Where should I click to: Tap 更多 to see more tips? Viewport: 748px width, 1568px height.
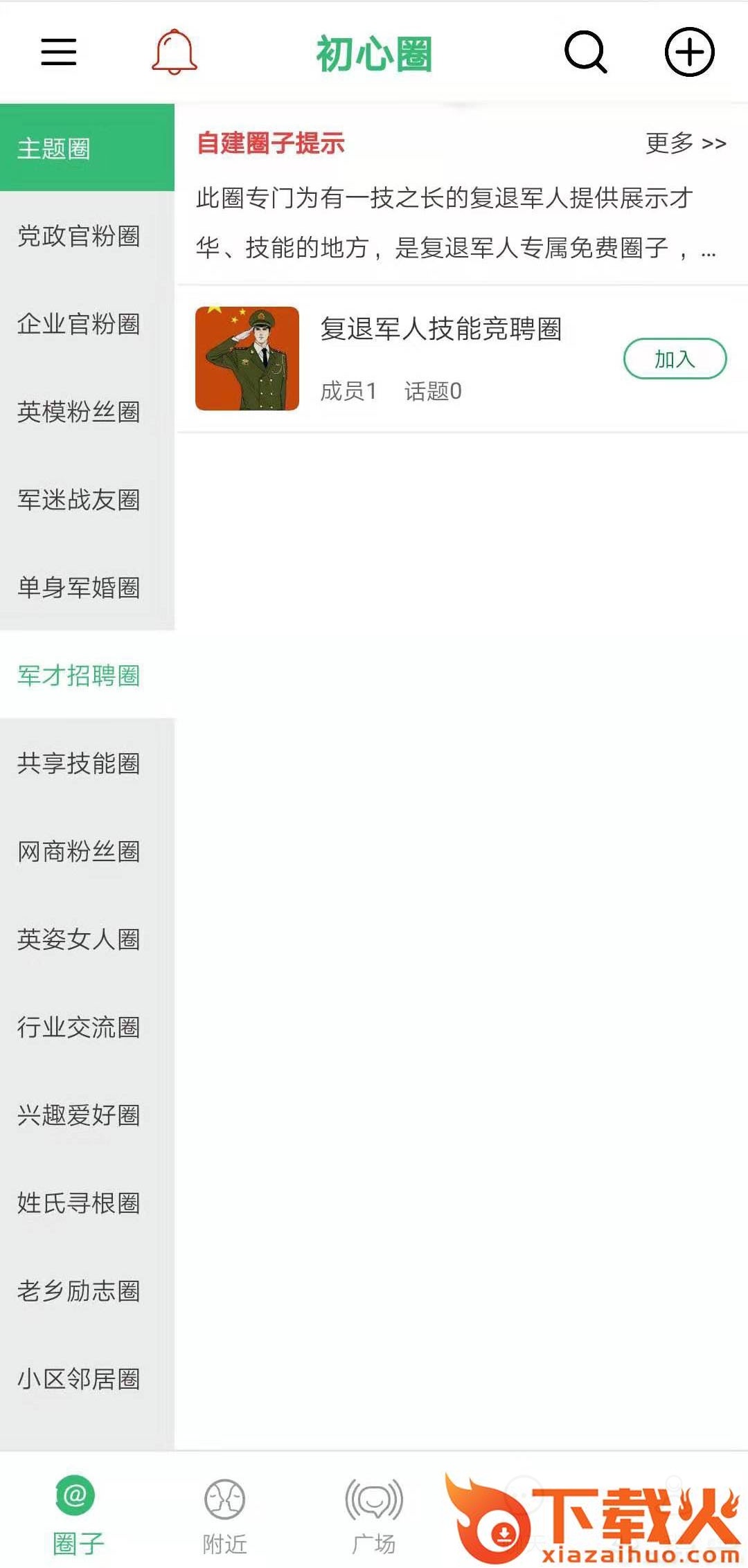[x=685, y=143]
